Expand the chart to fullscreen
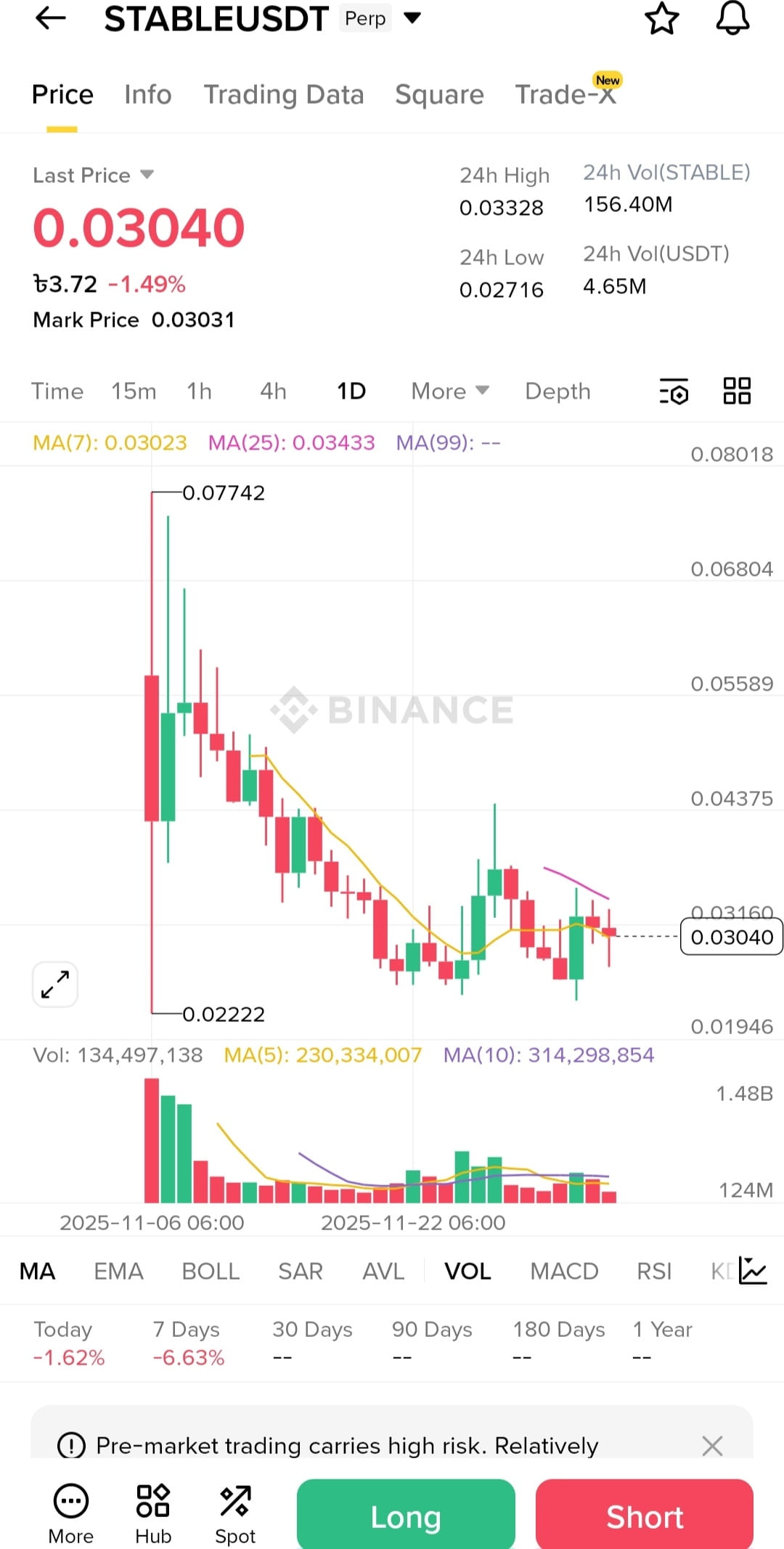The image size is (784, 1549). (55, 985)
